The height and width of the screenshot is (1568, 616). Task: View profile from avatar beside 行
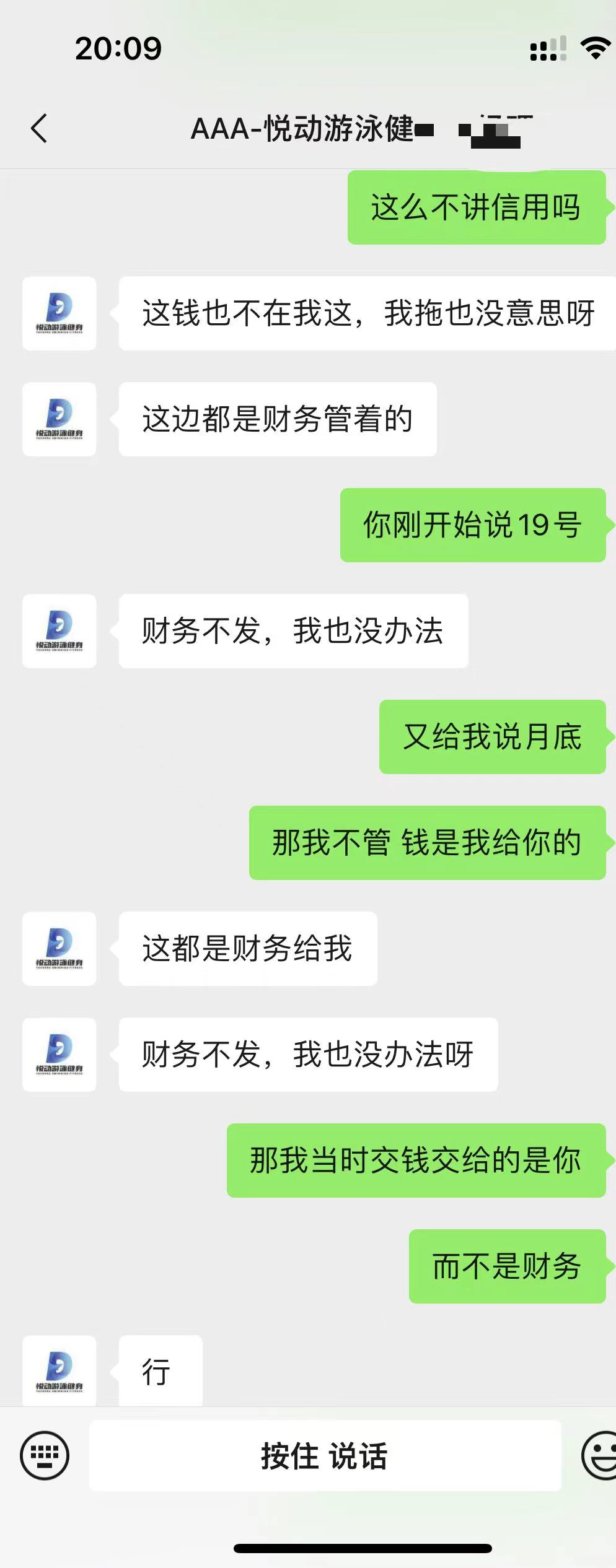[x=59, y=1371]
